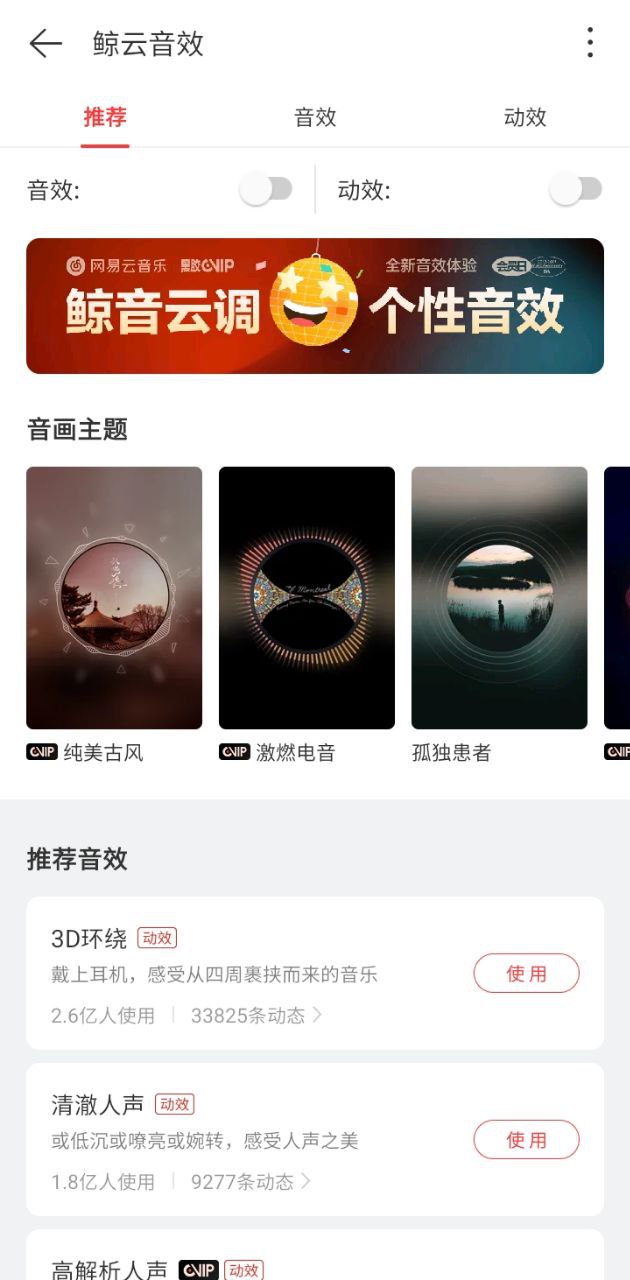This screenshot has width=630, height=1280.
Task: Tap 使用 for the 3D环绕 effect
Action: click(526, 973)
